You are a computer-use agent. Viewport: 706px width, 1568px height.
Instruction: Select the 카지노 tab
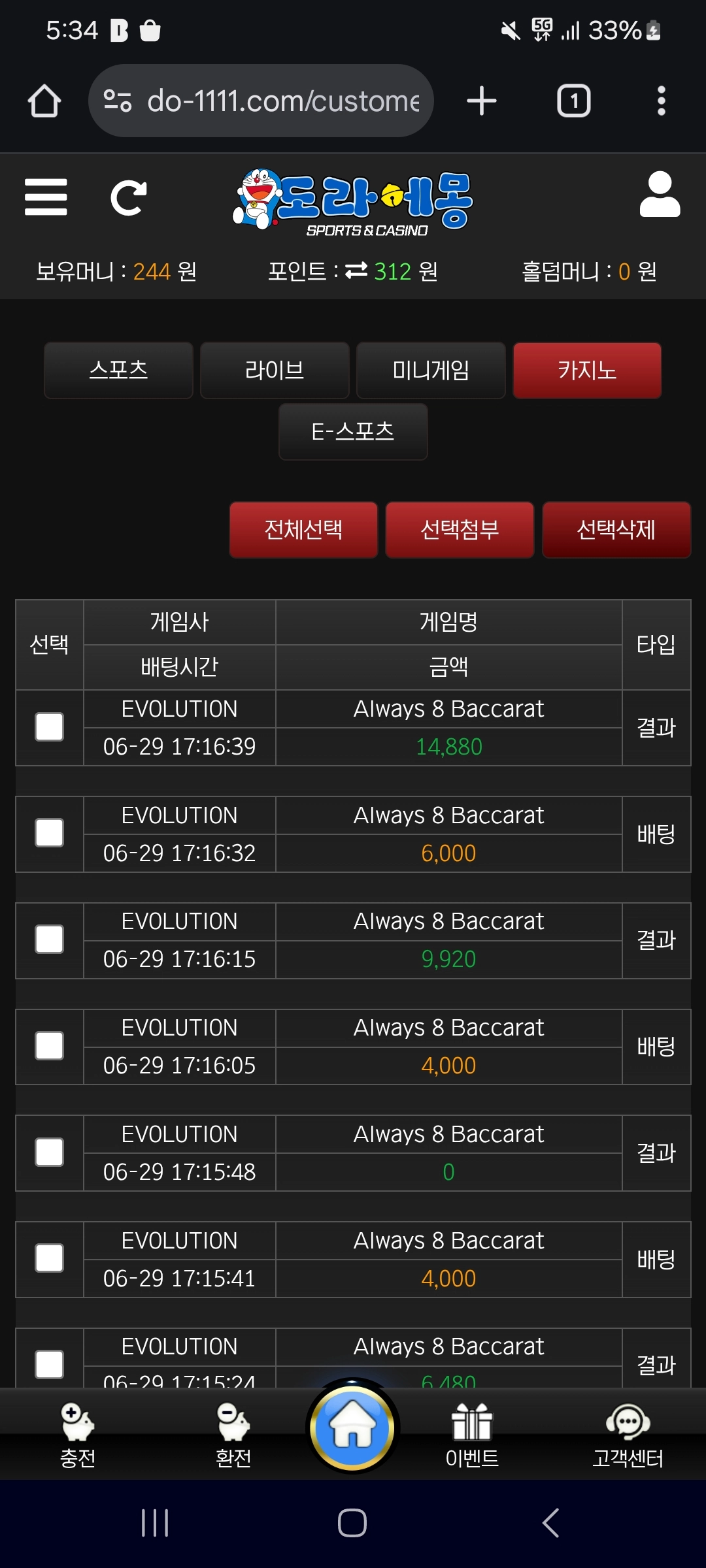pyautogui.click(x=587, y=370)
